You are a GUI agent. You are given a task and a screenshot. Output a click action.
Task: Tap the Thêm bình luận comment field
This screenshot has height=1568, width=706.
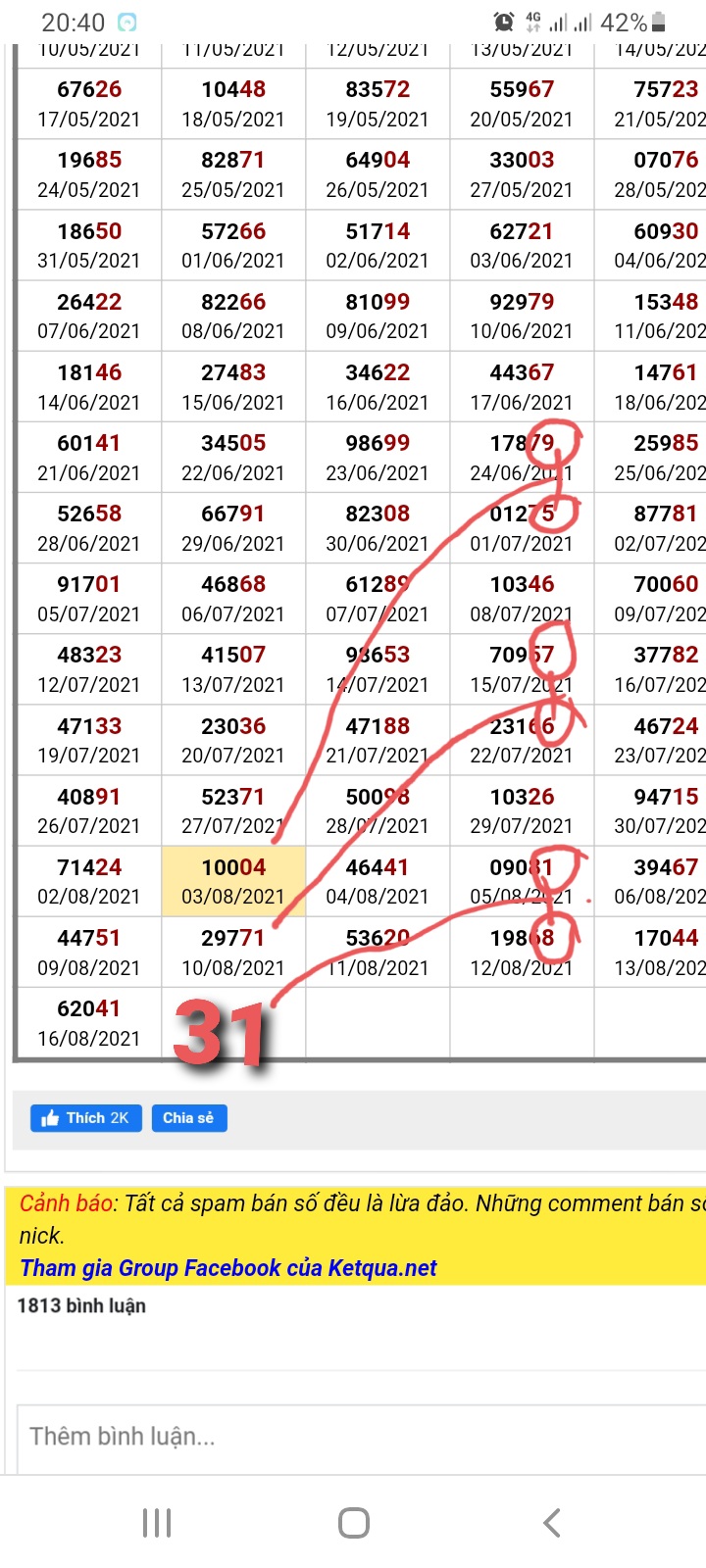361,1437
